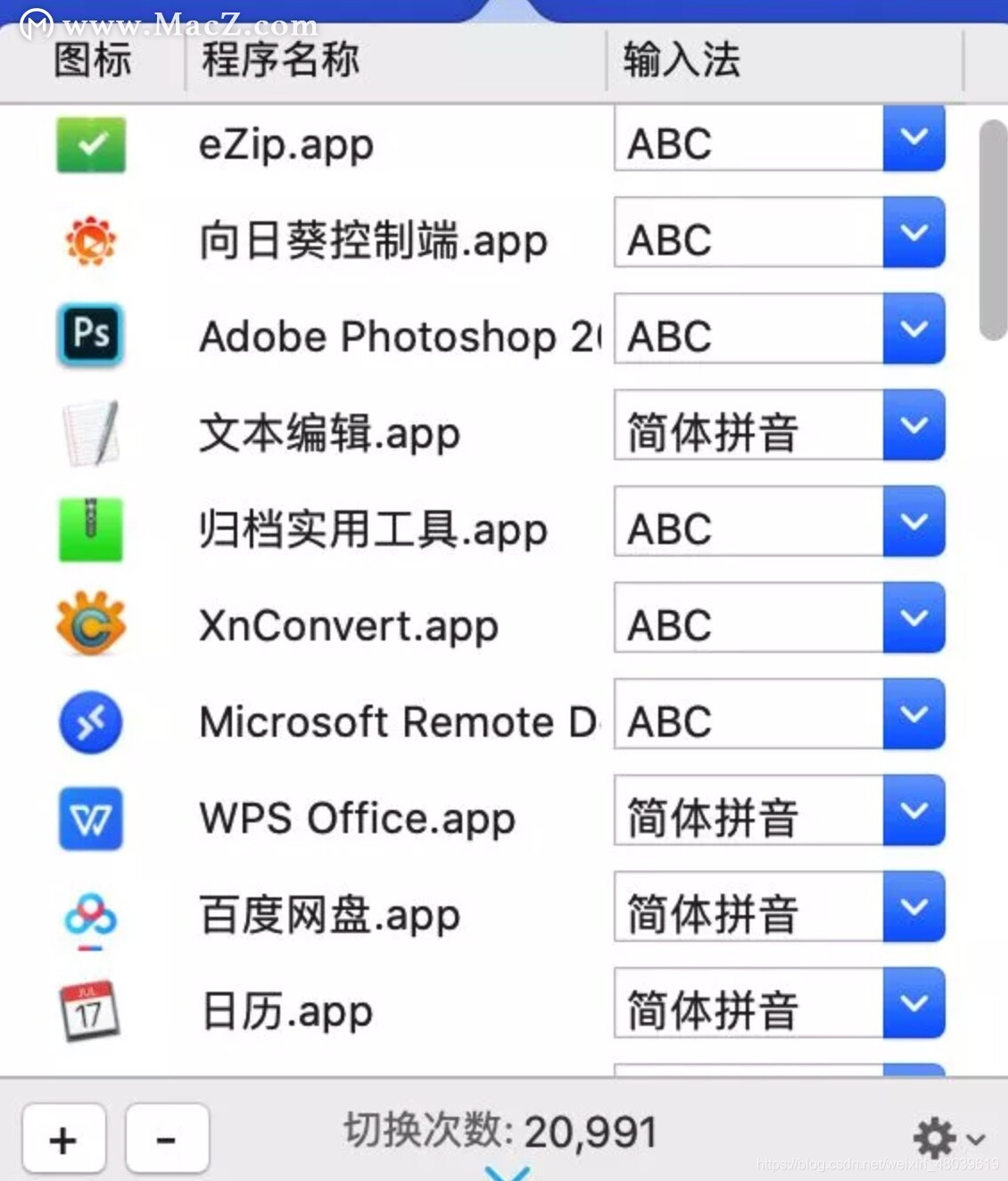The image size is (1008, 1181).
Task: Open the input method dropdown for eZip.app
Action: (912, 140)
